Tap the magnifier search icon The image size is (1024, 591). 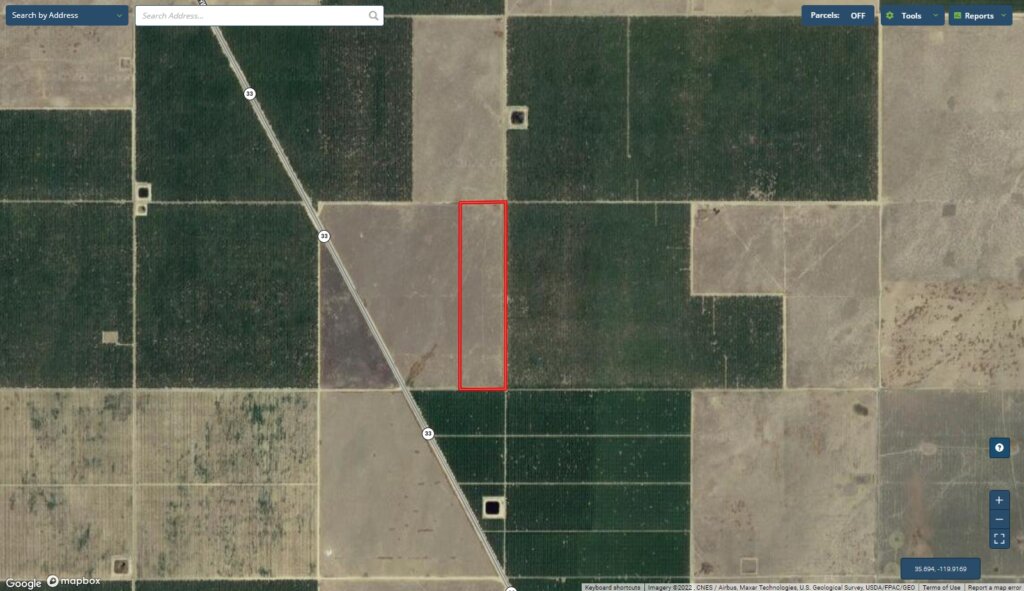point(374,16)
